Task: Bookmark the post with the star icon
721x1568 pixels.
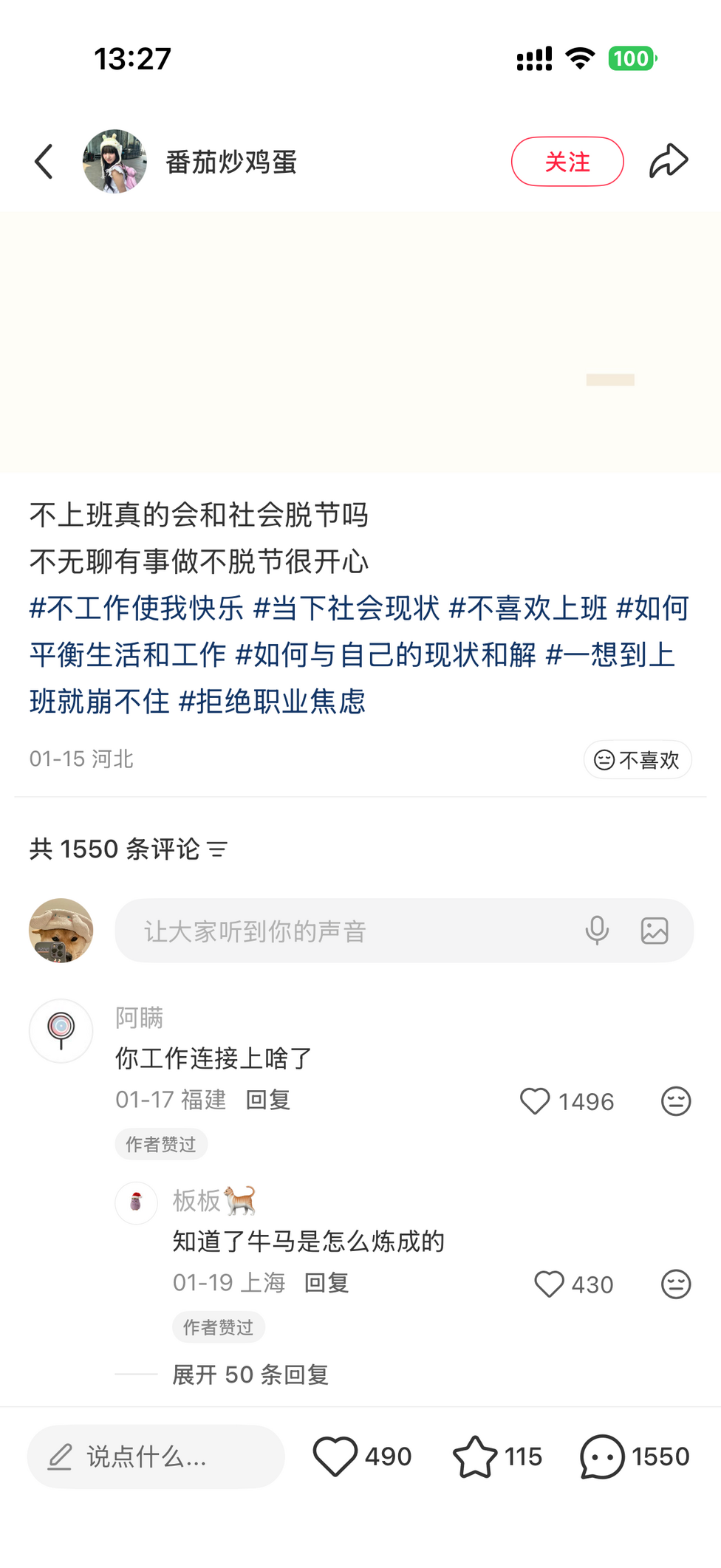Action: tap(474, 1456)
